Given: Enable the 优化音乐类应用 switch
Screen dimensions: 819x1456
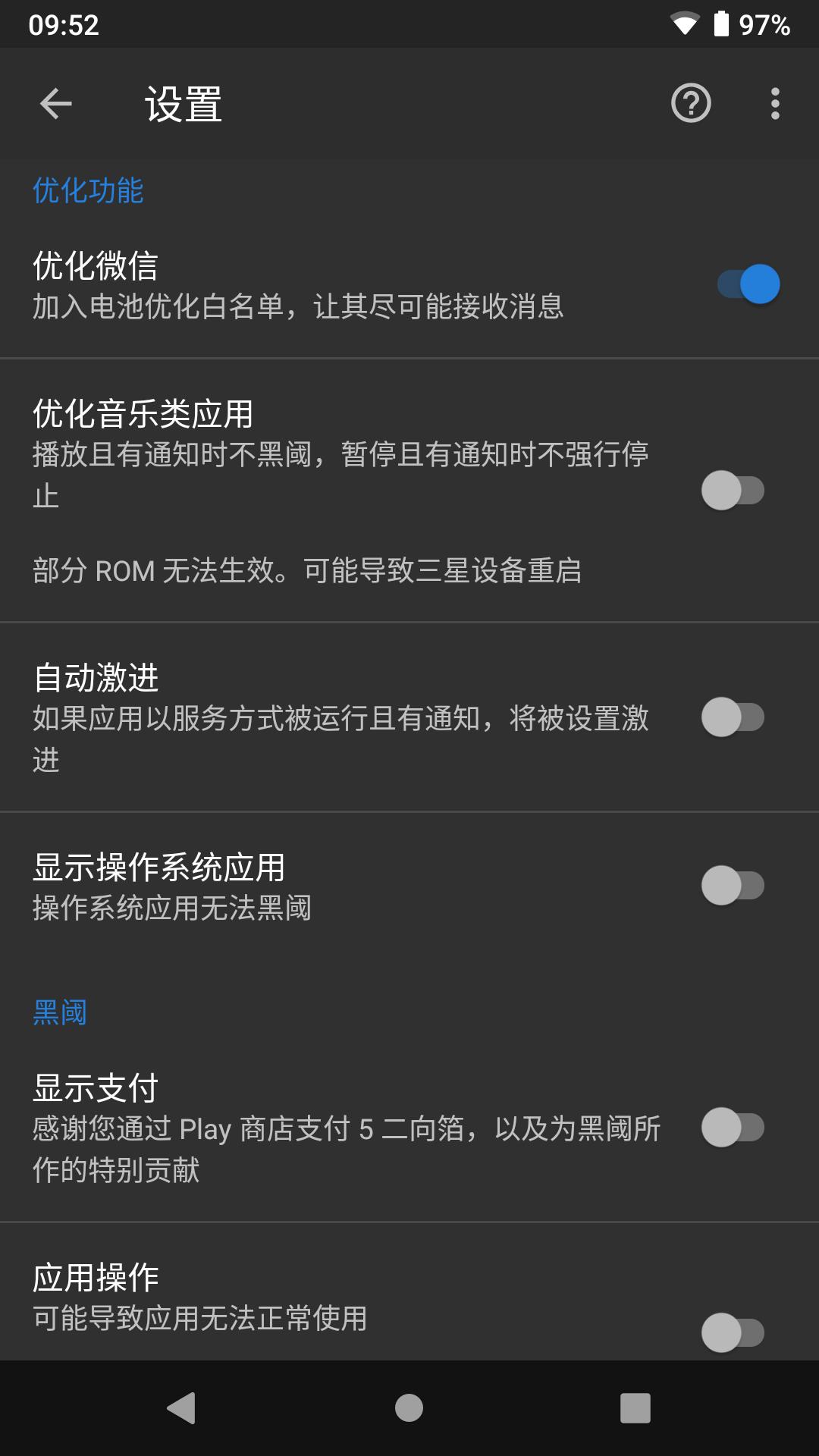Looking at the screenshot, I should 733,491.
